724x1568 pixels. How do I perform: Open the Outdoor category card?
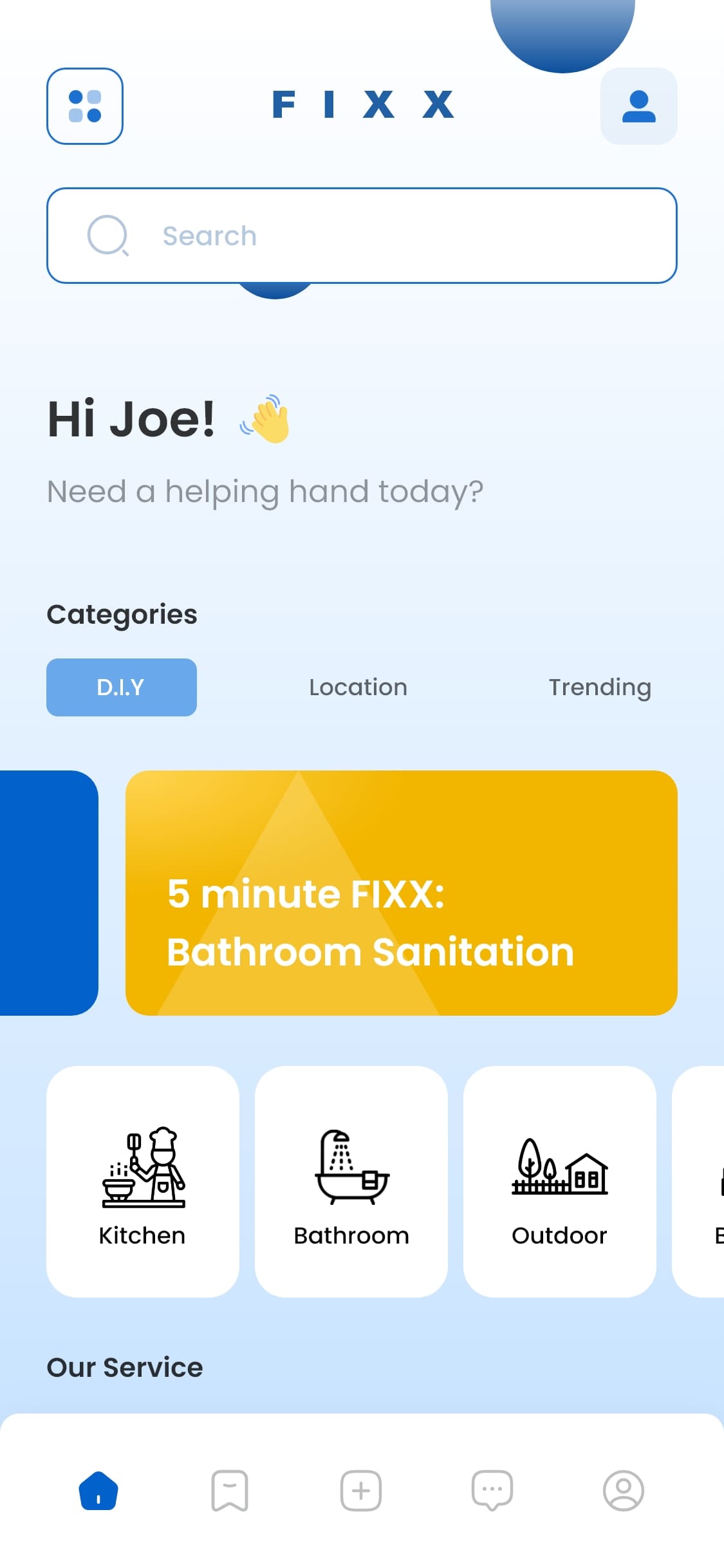tap(559, 1181)
